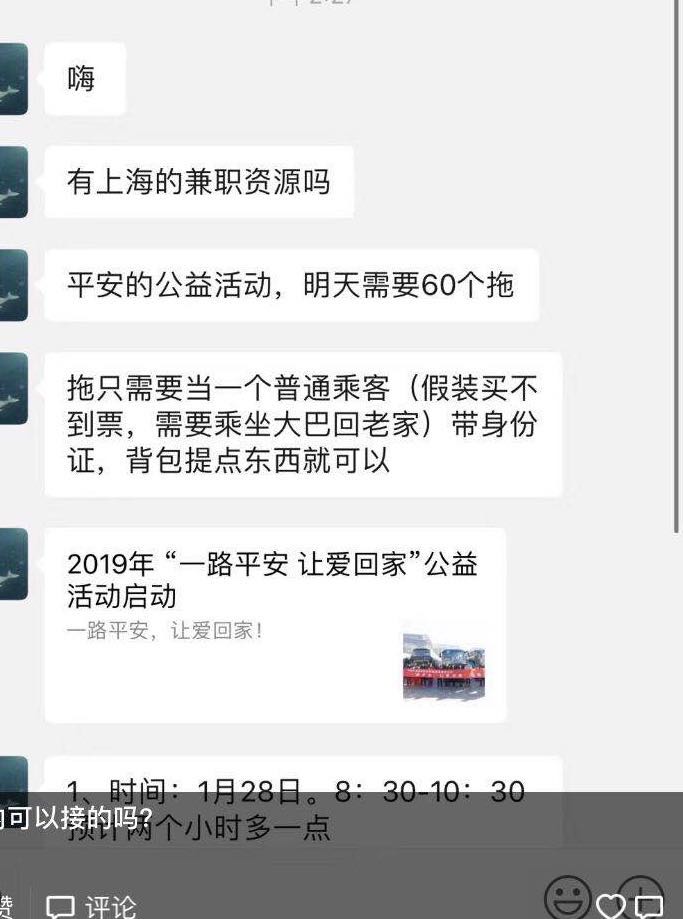Viewport: 683px width, 919px height.
Task: Open comments via the speech bubble icon
Action: tap(650, 906)
